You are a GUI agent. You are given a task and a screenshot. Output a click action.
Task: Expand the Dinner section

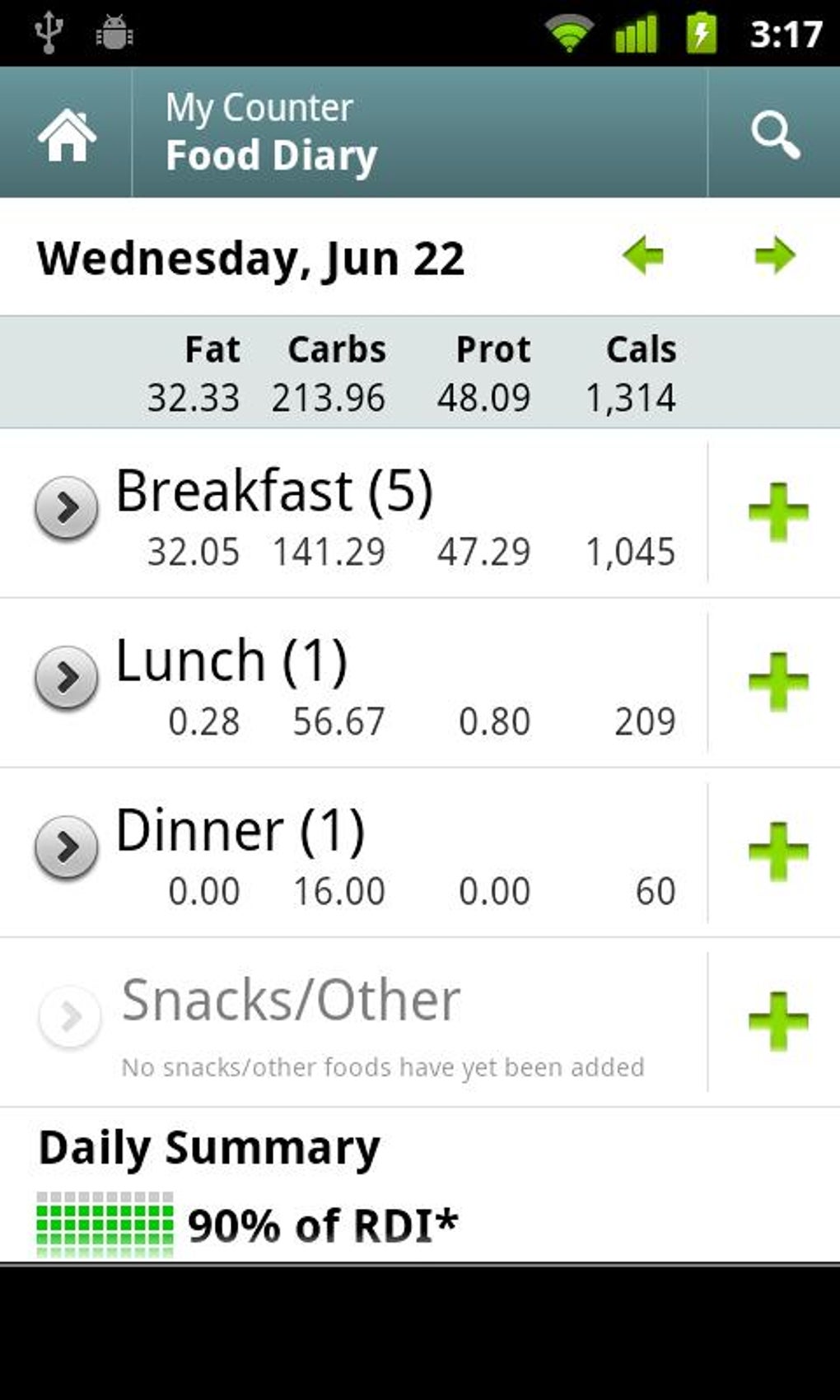coord(67,847)
